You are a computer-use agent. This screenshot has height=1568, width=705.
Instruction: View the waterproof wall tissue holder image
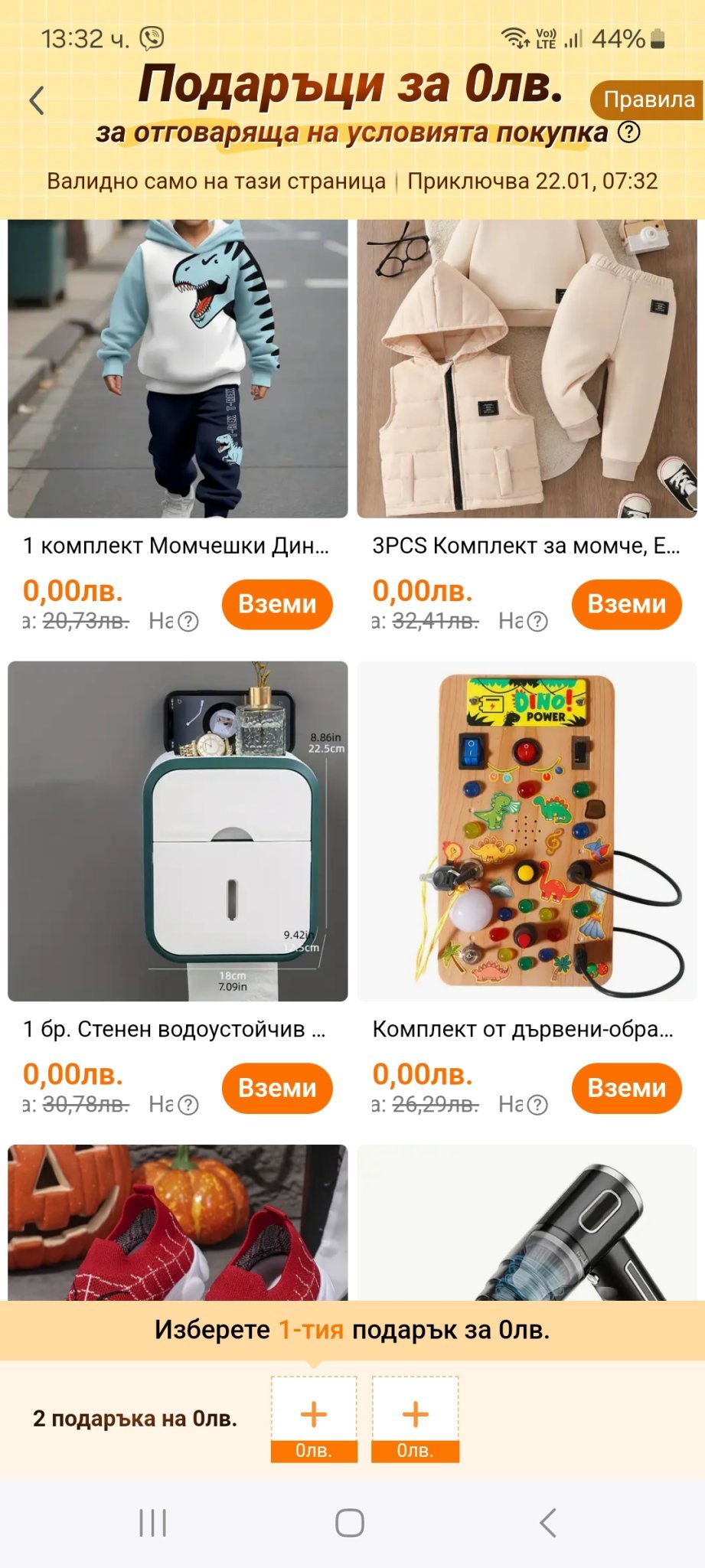tap(178, 831)
